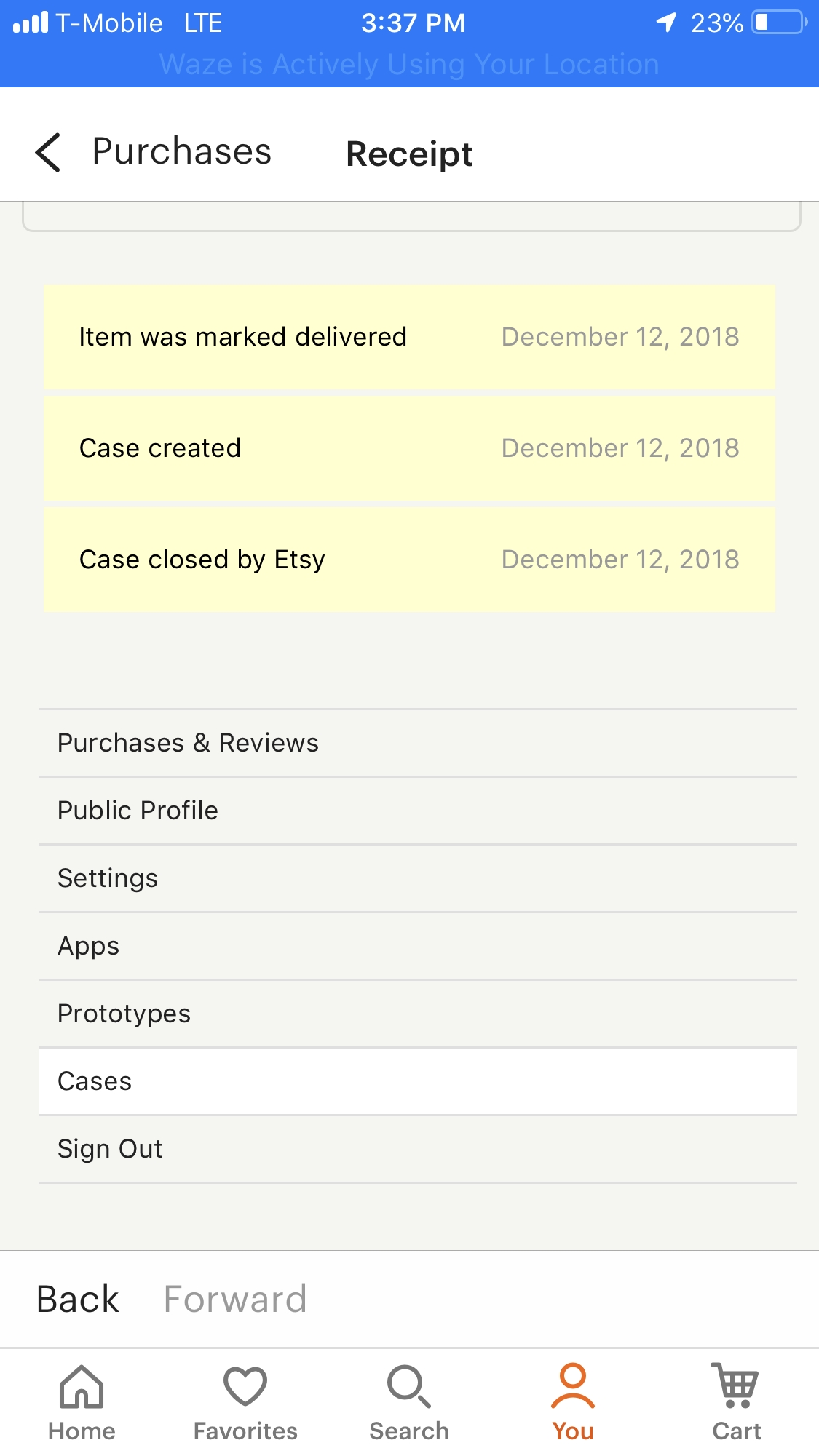819x1456 pixels.
Task: Tap the location arrow in status bar
Action: click(665, 22)
